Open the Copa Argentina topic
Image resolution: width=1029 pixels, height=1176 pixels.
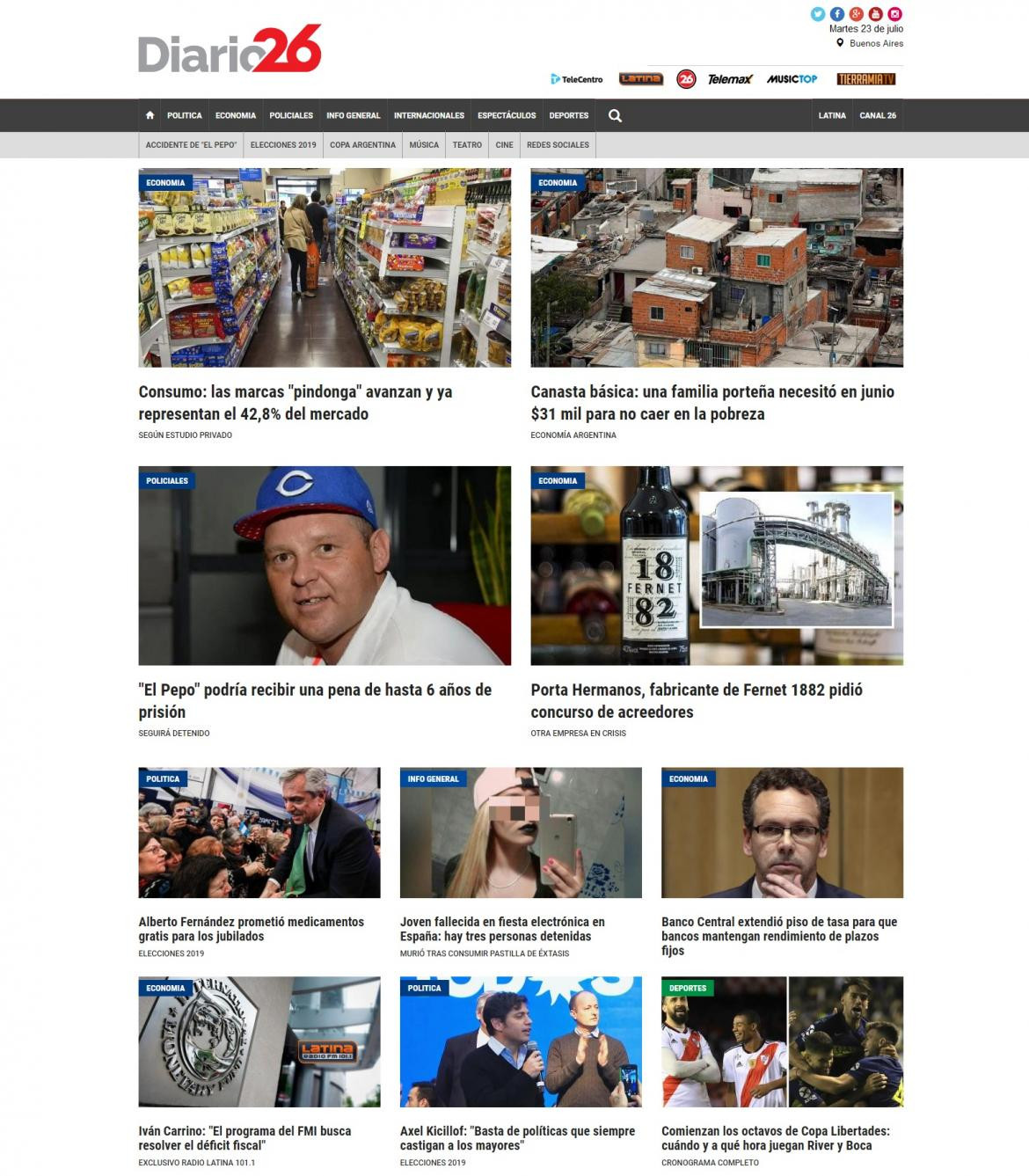coord(362,145)
